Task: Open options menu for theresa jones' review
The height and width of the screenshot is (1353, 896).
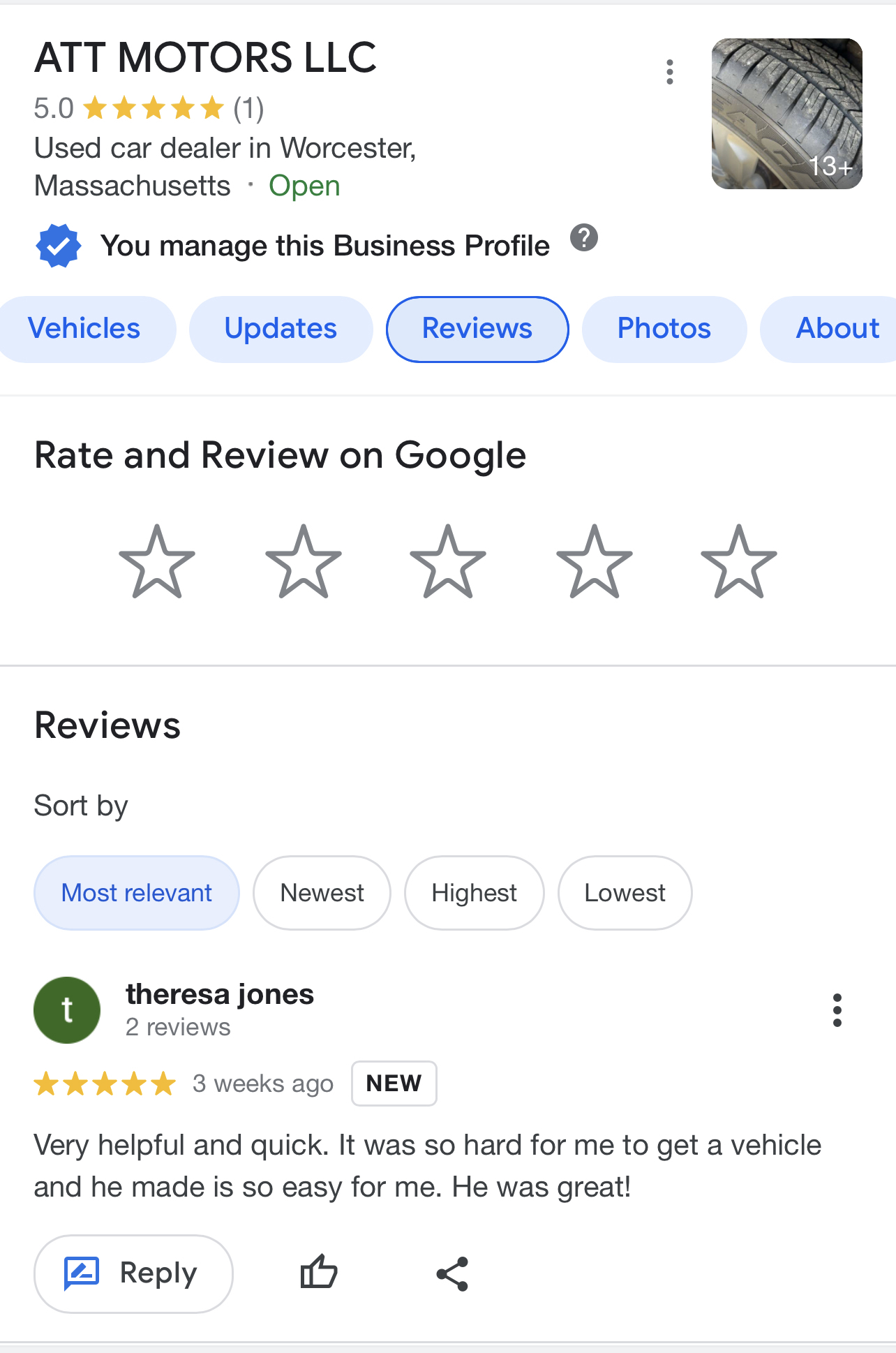Action: (x=837, y=1010)
